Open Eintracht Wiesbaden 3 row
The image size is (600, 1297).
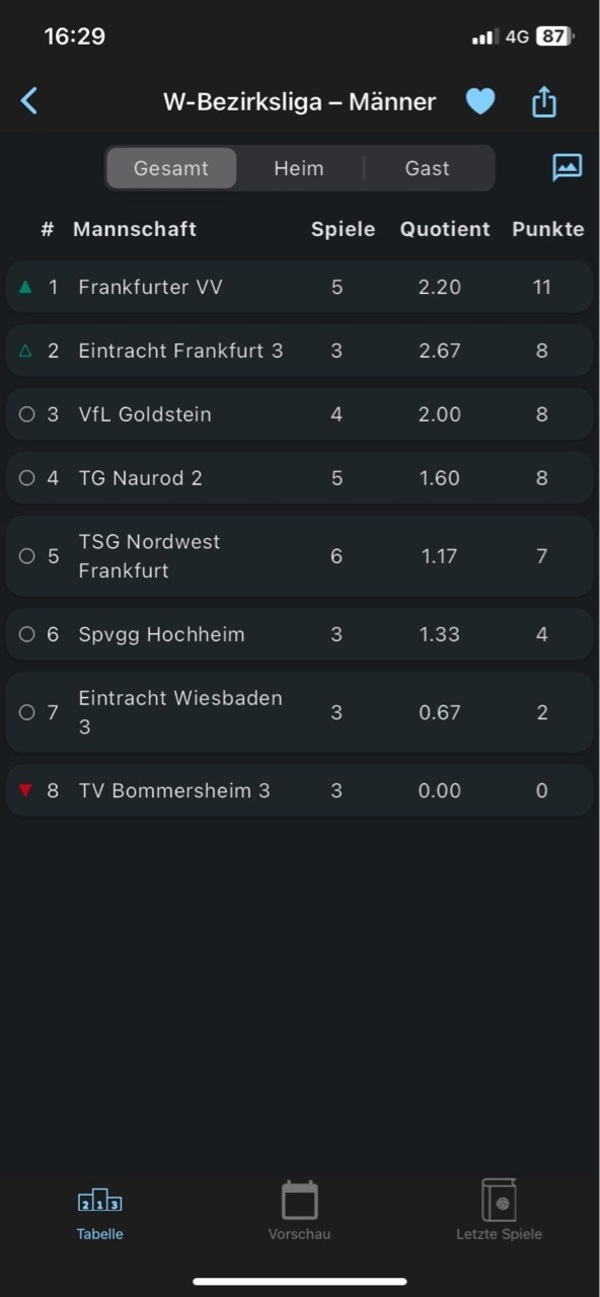(x=300, y=712)
